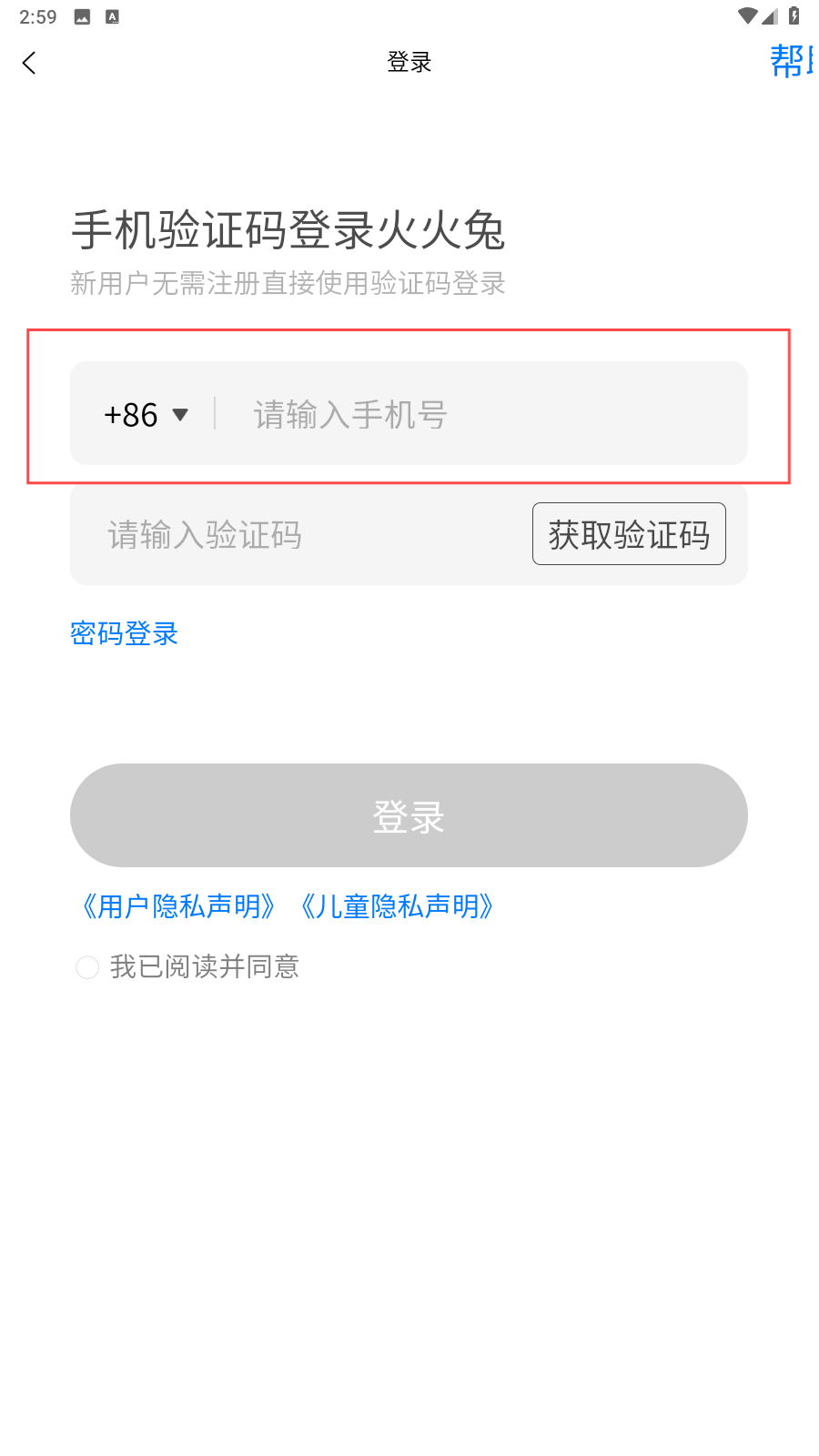Screen dimensions: 819x1456
Task: Switch to 密码登录 password login
Action: [125, 633]
